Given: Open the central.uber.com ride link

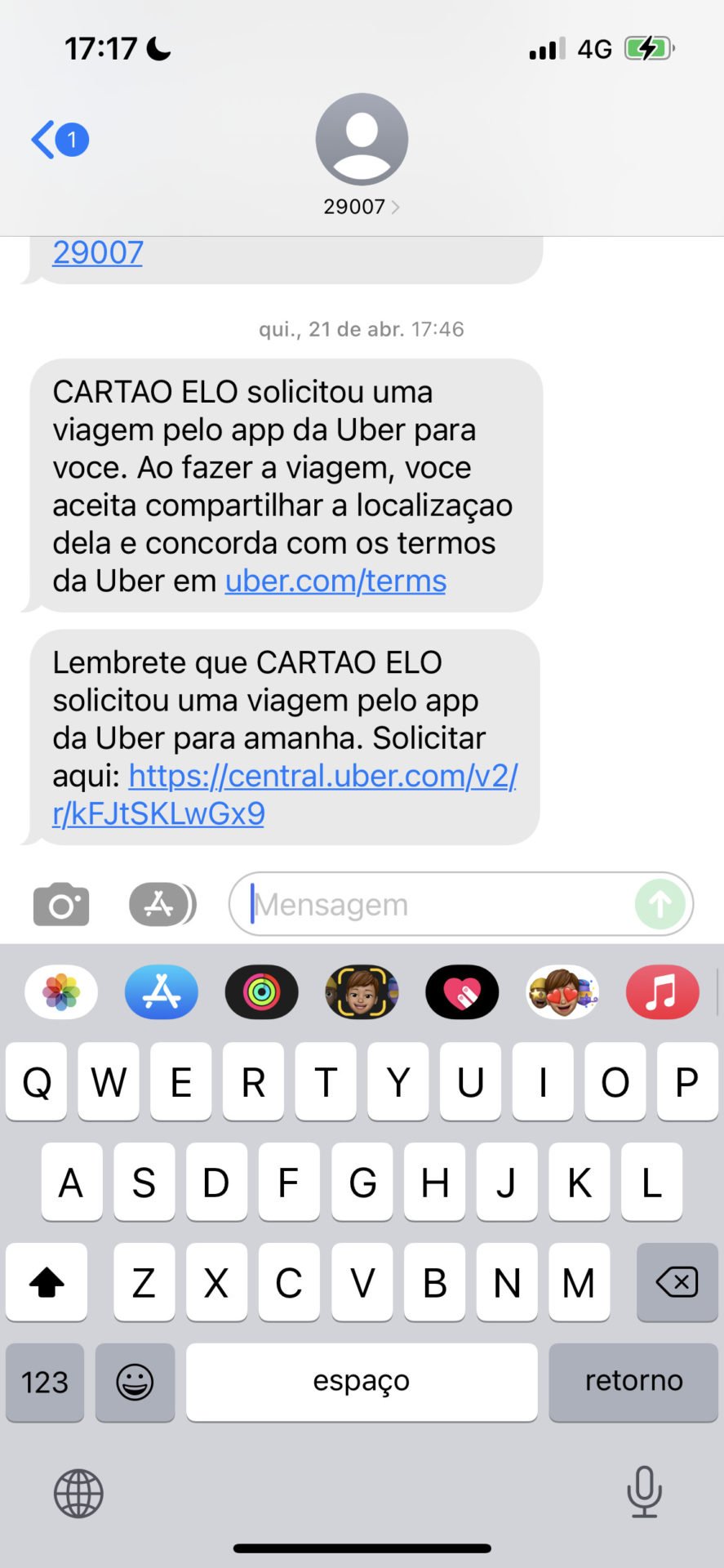Looking at the screenshot, I should pyautogui.click(x=284, y=795).
